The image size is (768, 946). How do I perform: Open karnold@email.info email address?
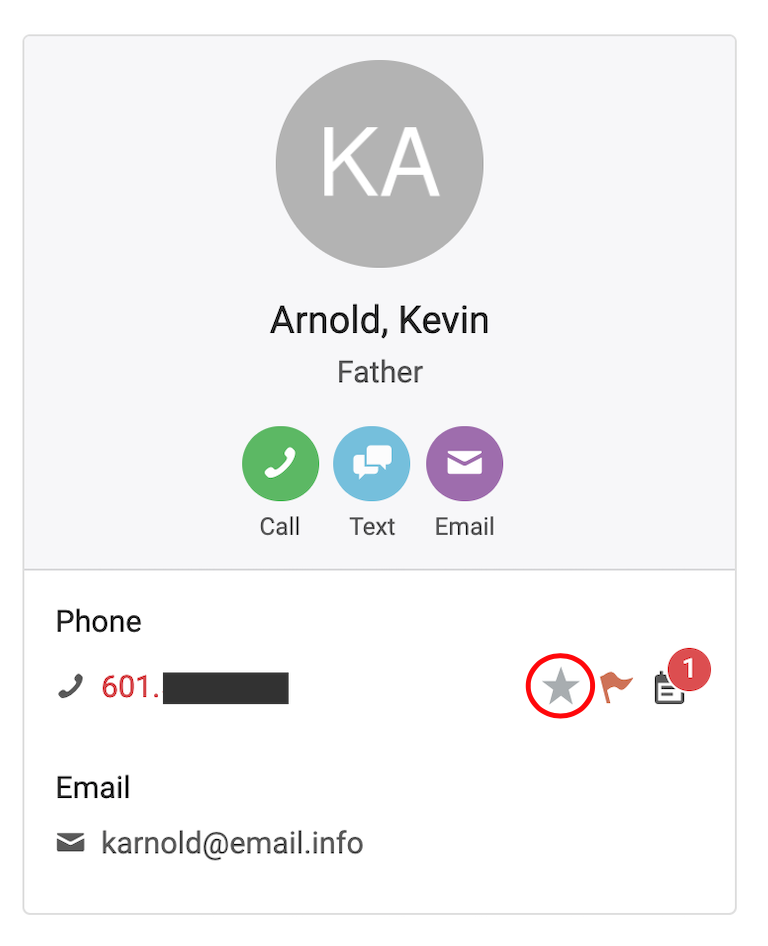232,843
